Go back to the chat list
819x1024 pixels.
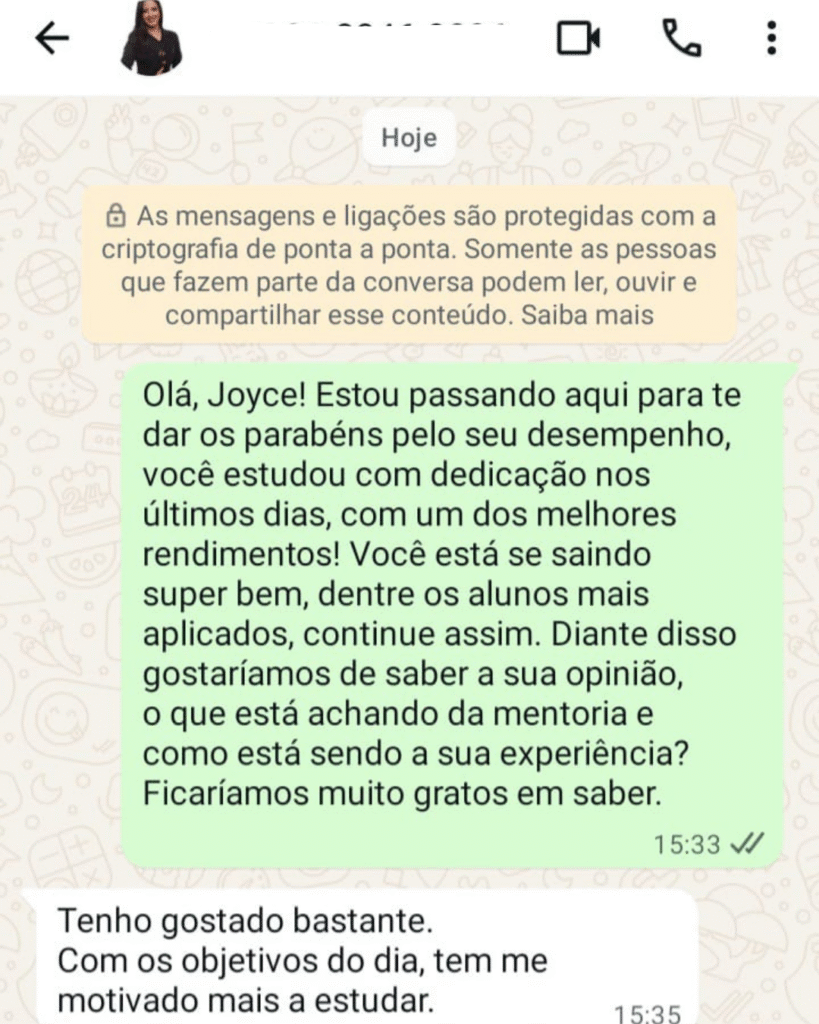[52, 39]
